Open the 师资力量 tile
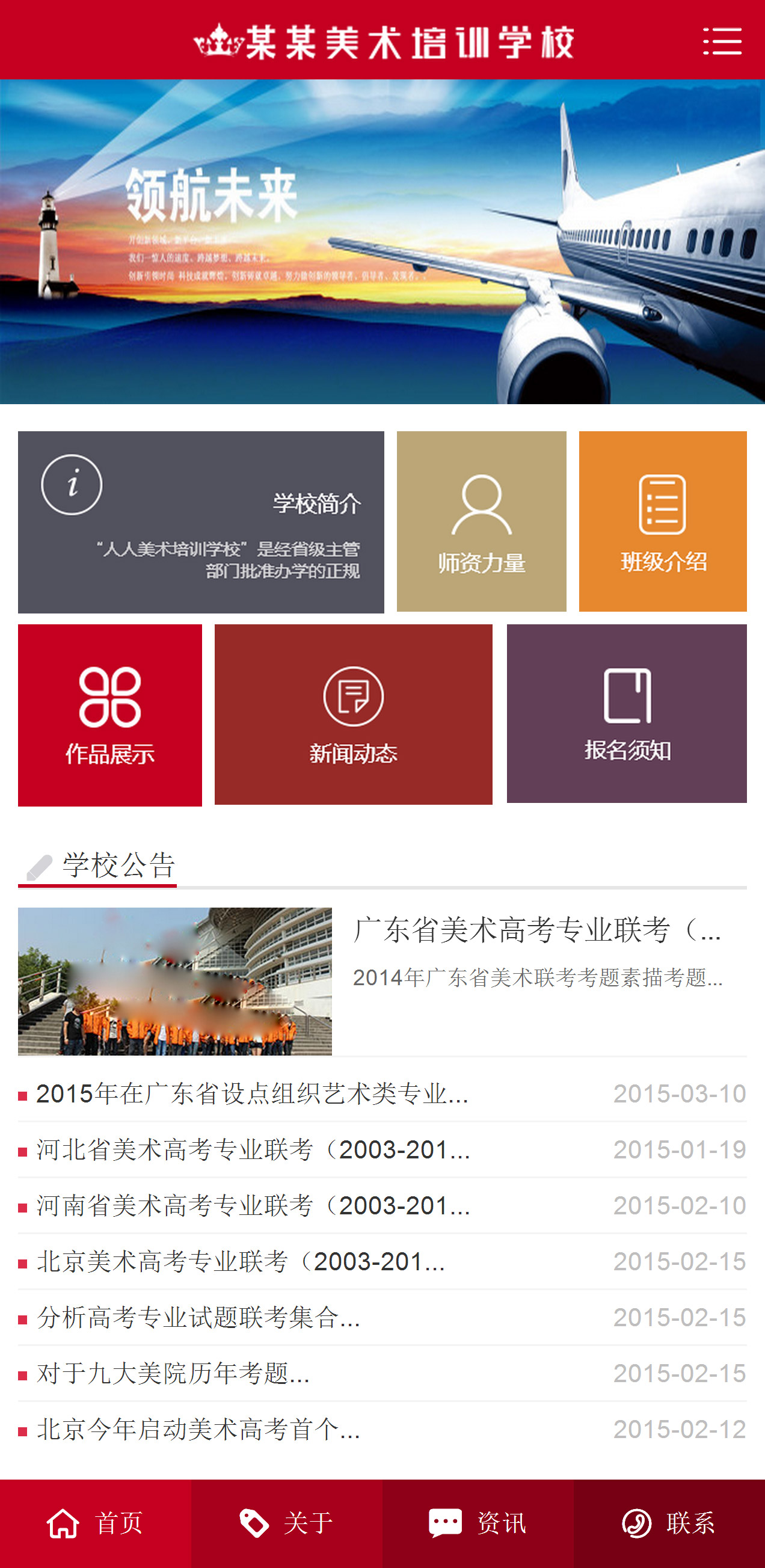The height and width of the screenshot is (1568, 765). click(x=481, y=521)
